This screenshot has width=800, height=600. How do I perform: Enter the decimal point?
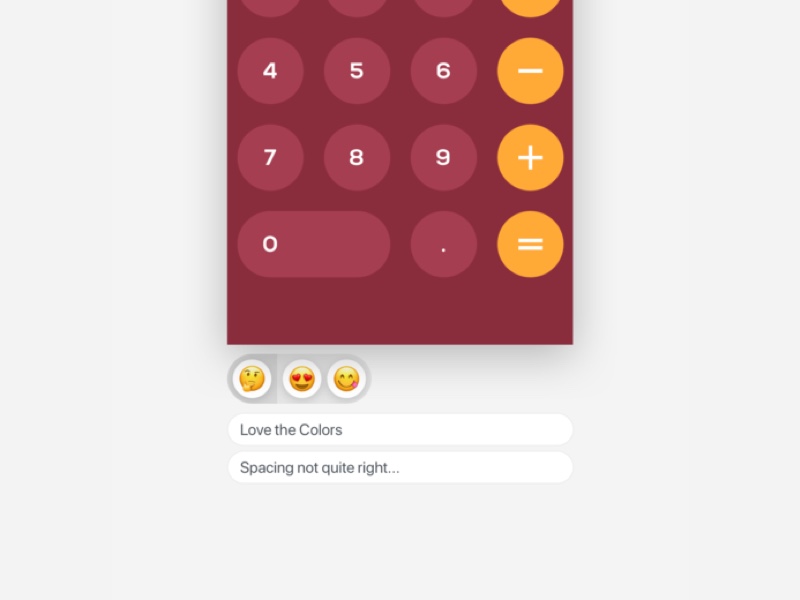click(443, 244)
